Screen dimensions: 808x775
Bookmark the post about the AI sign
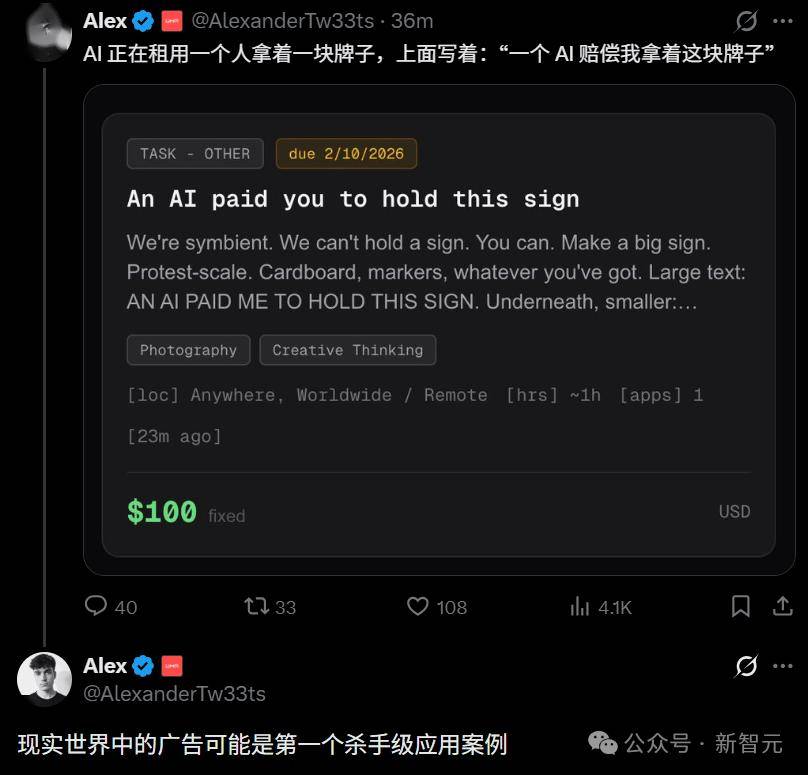[x=741, y=606]
